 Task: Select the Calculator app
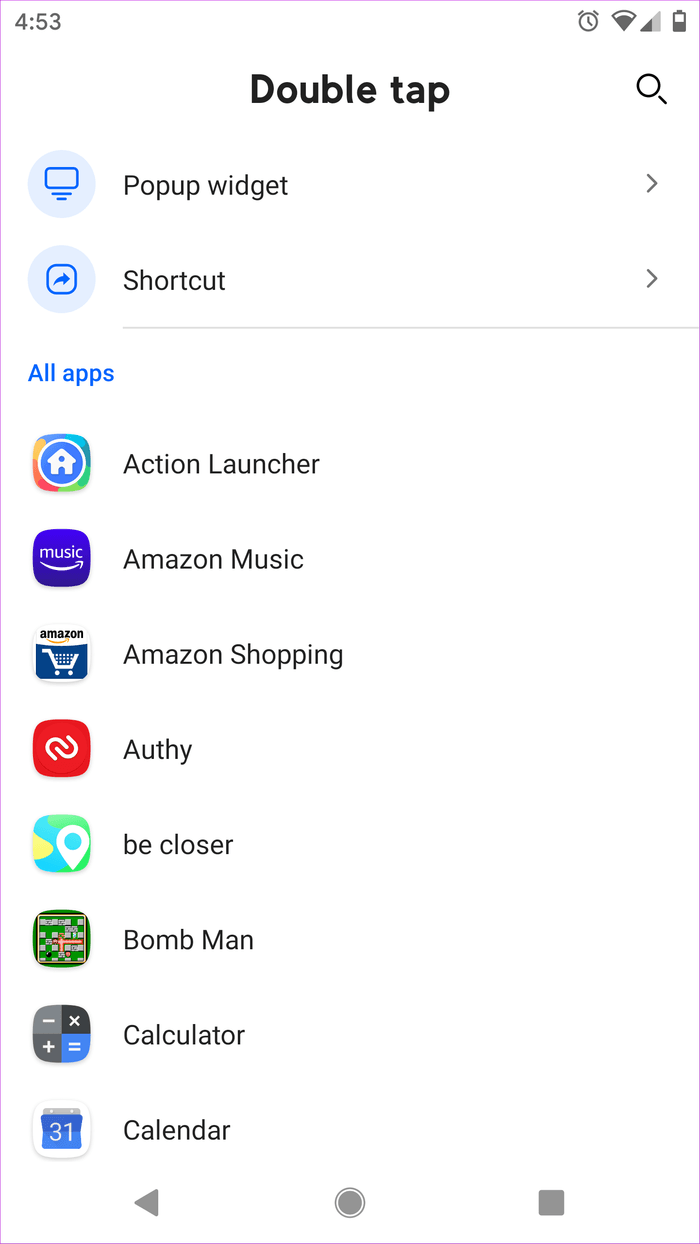[x=350, y=1034]
